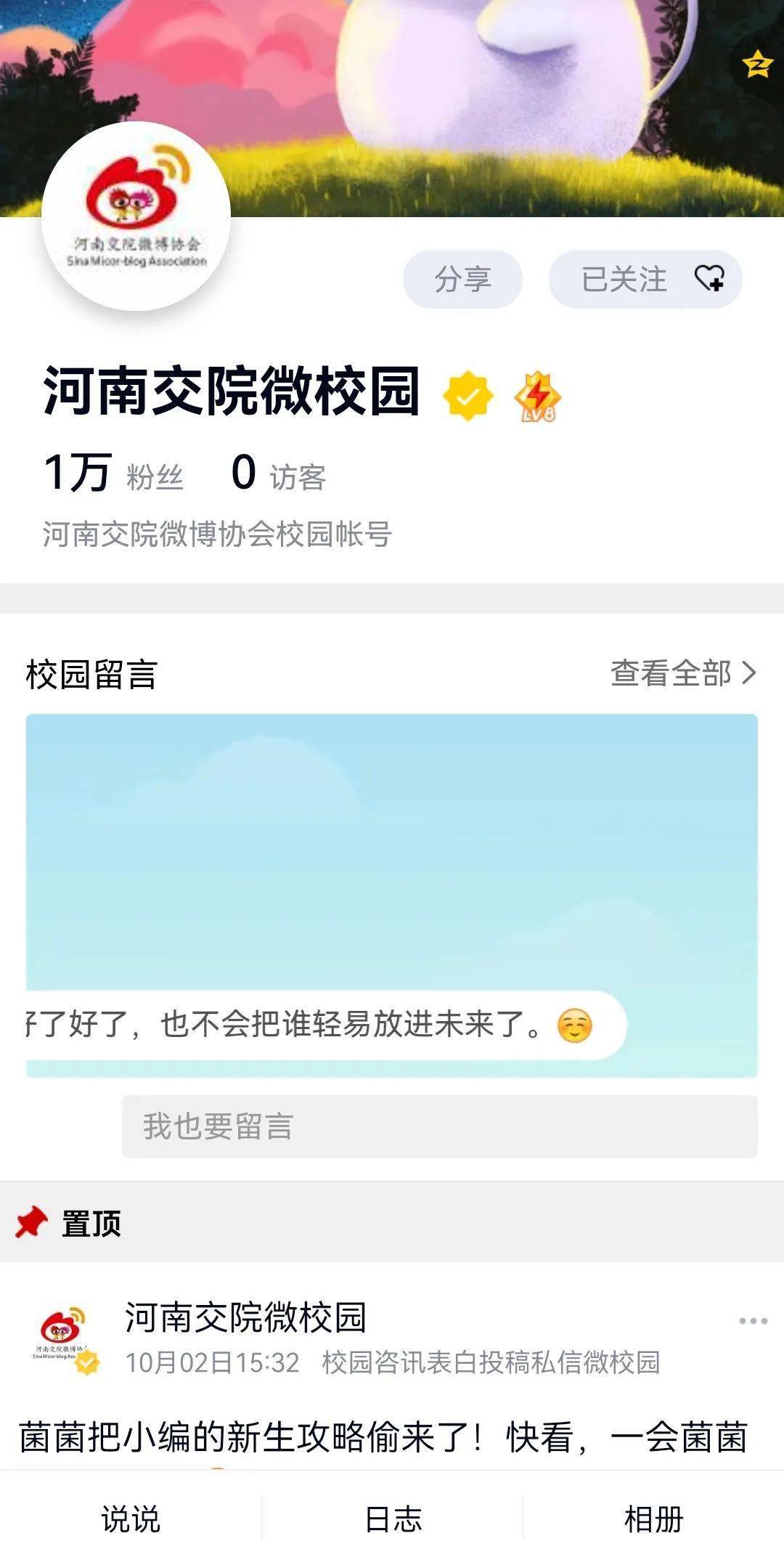Open the yellow star icon on the cover
Viewport: 784px width, 1565px height.
point(757,65)
